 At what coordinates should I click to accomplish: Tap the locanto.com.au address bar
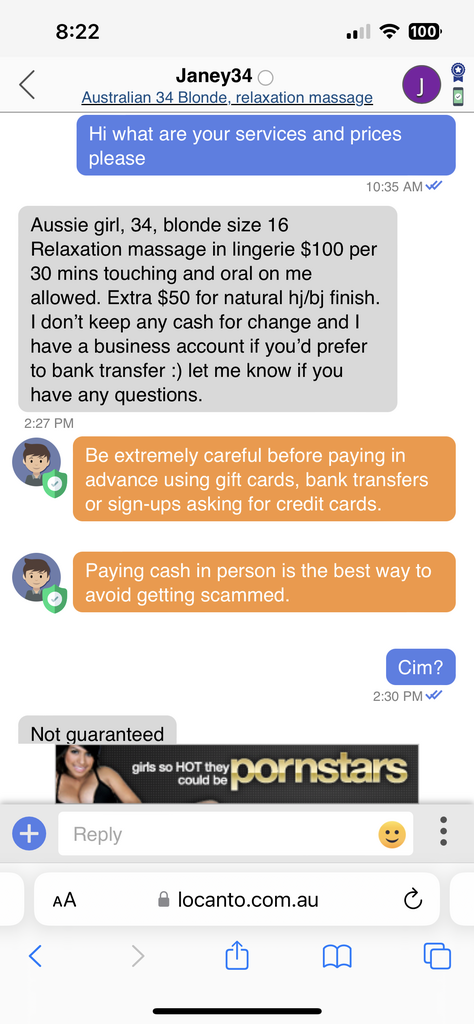pos(236,899)
